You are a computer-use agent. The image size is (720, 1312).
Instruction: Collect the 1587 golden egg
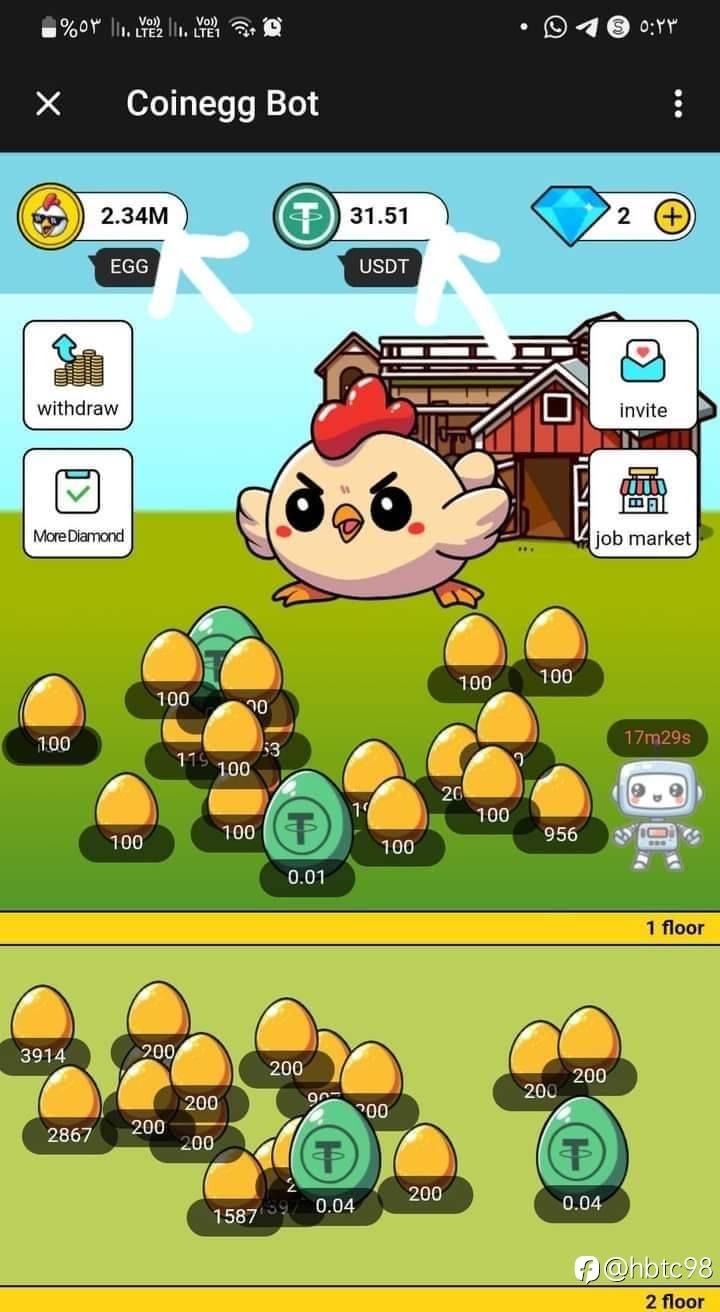coord(234,1188)
